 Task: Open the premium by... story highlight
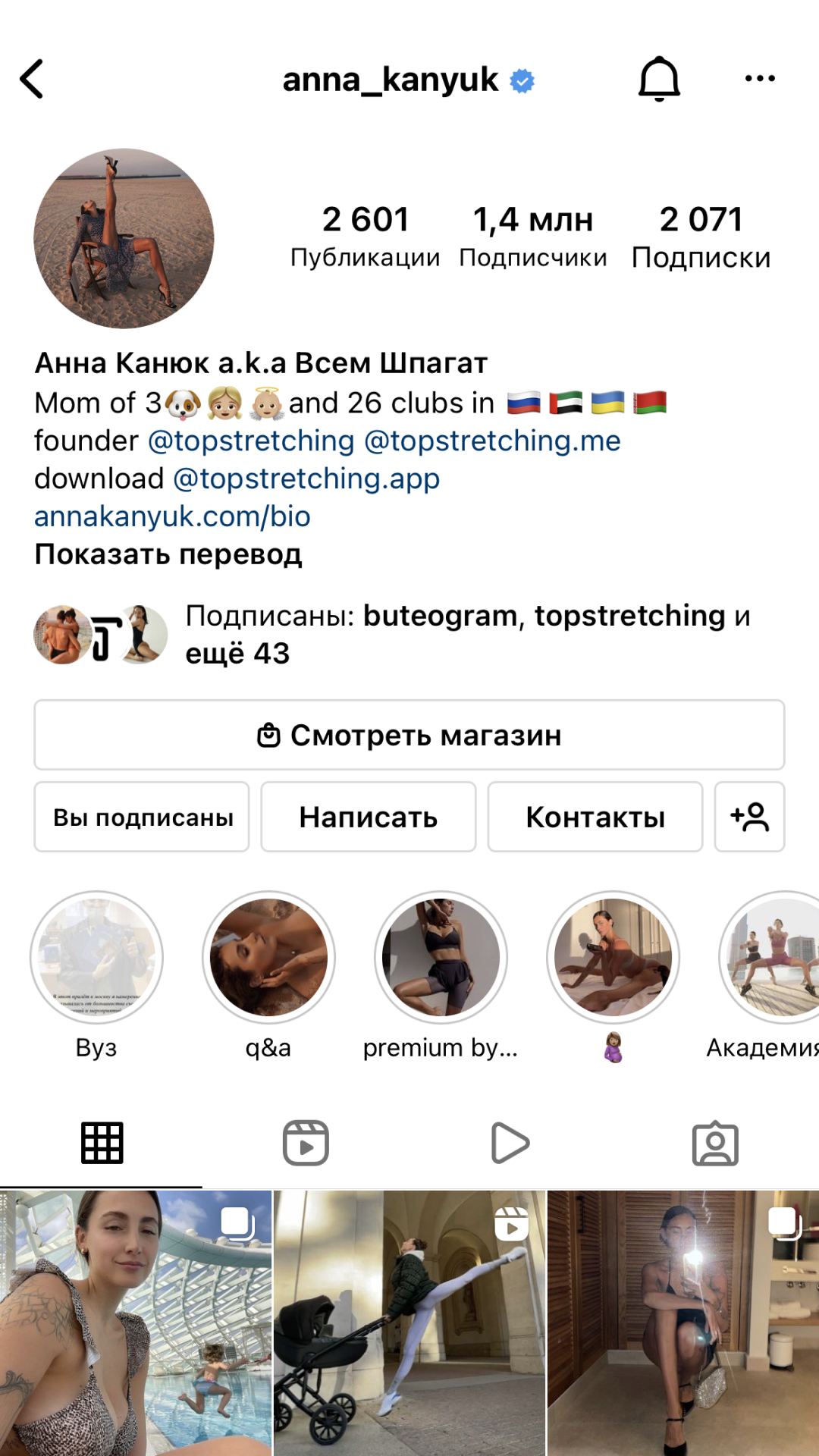[x=441, y=957]
